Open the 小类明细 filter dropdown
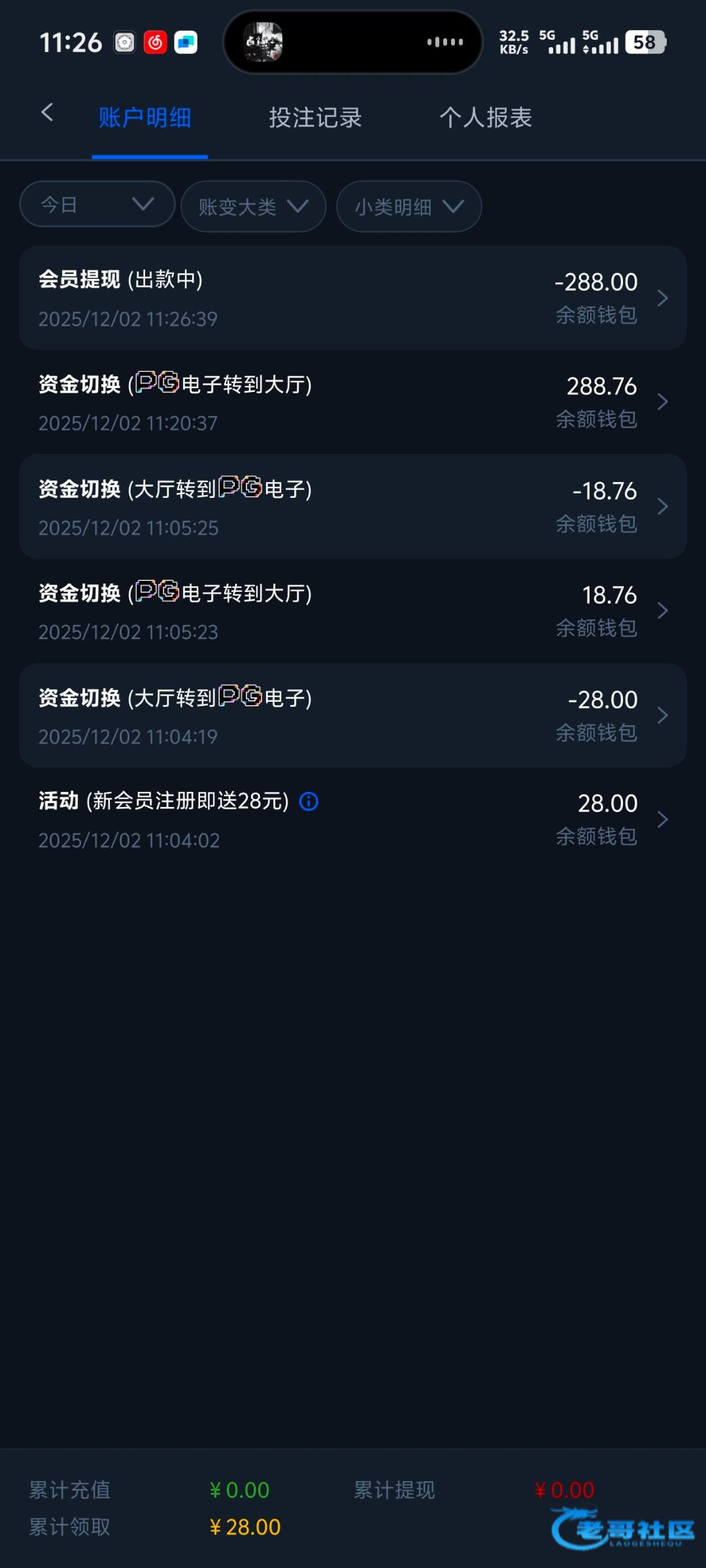This screenshot has height=1568, width=706. tap(409, 207)
